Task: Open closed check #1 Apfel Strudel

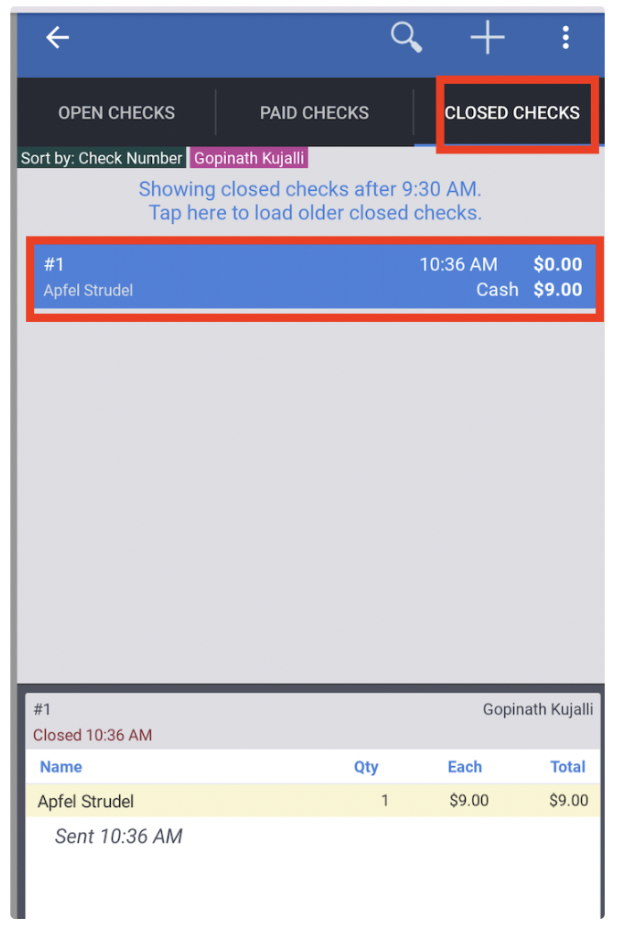Action: (x=313, y=277)
